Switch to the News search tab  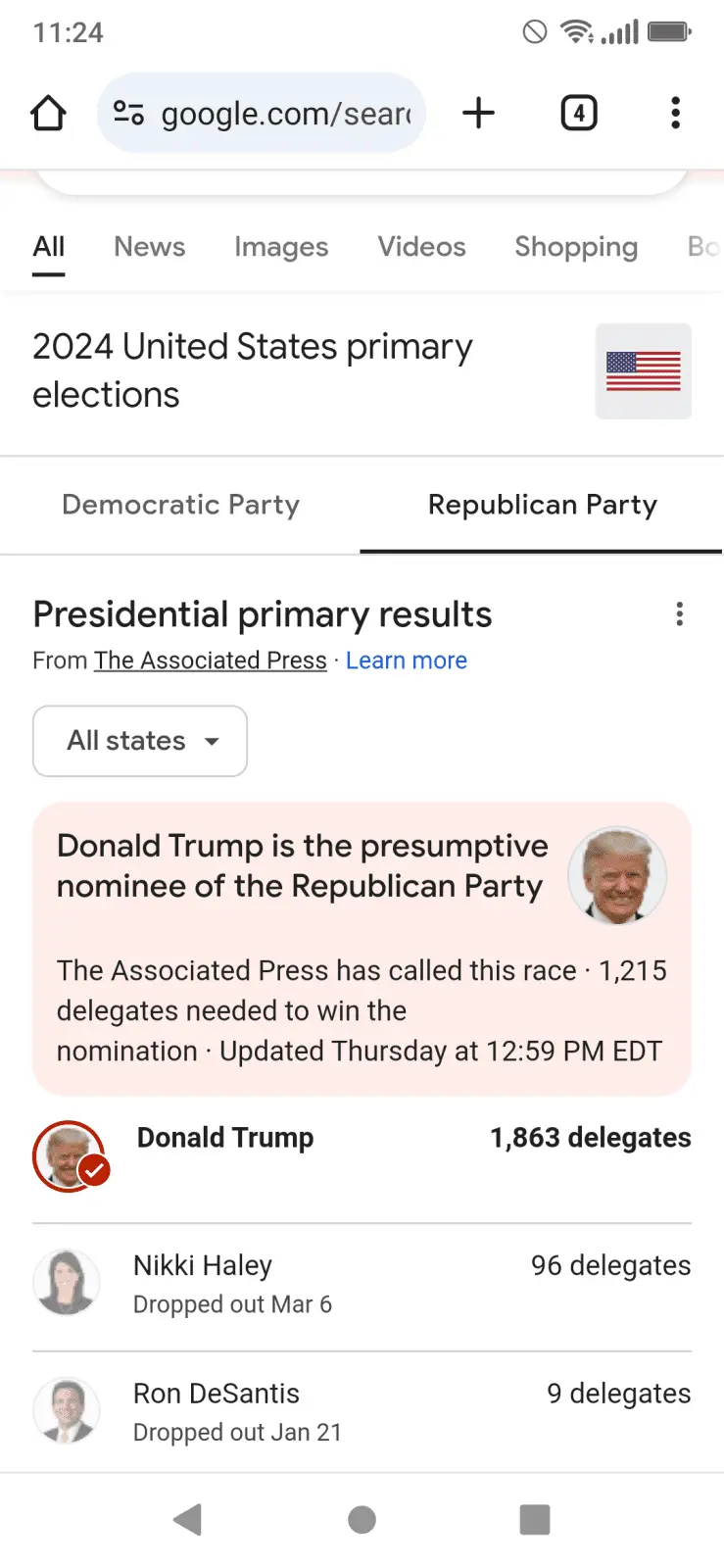pos(149,247)
